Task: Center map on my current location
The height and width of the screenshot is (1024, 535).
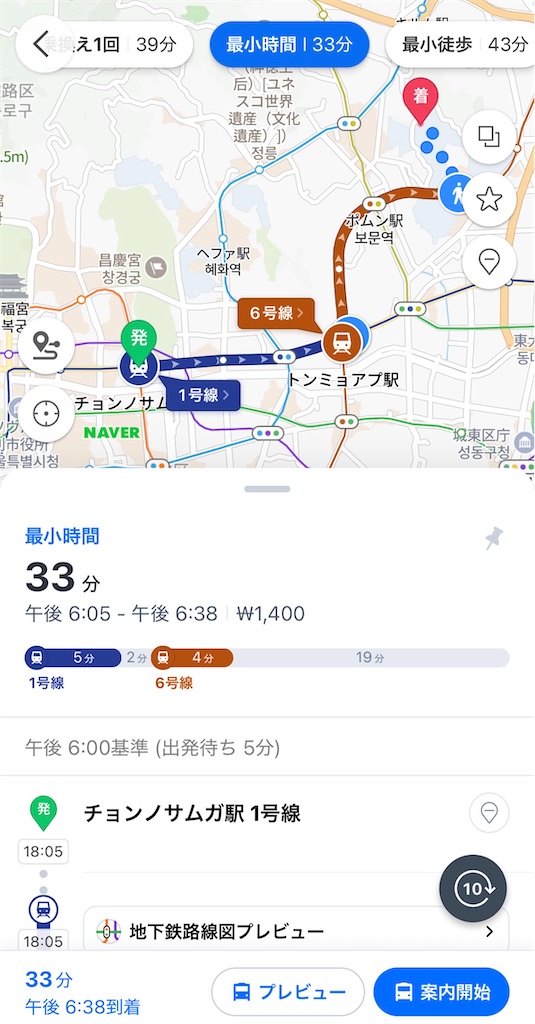Action: tap(46, 413)
